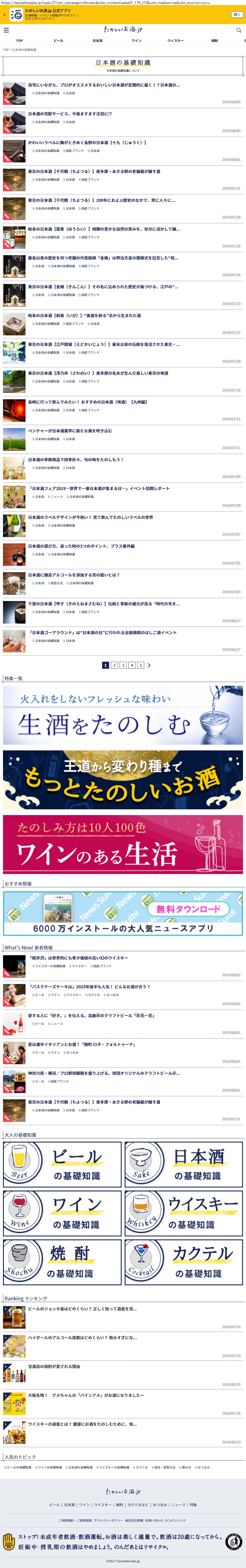
Task: Open the hamburger menu
Action: click(6, 30)
